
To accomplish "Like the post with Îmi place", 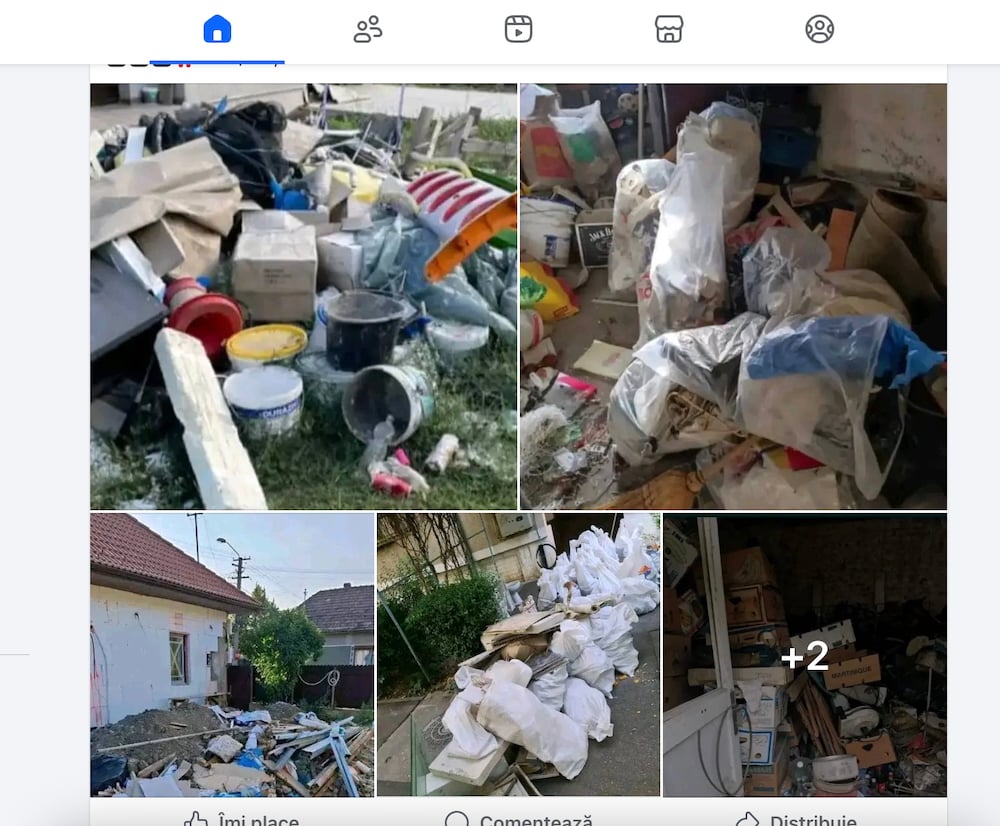I will click(x=240, y=819).
